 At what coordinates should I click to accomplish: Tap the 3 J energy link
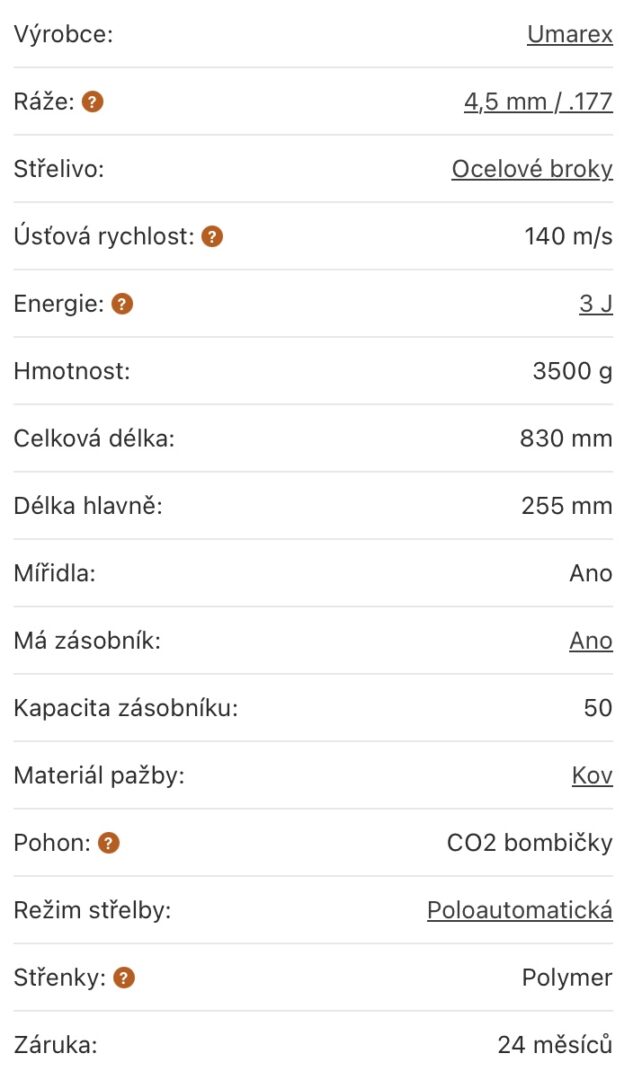pyautogui.click(x=596, y=304)
